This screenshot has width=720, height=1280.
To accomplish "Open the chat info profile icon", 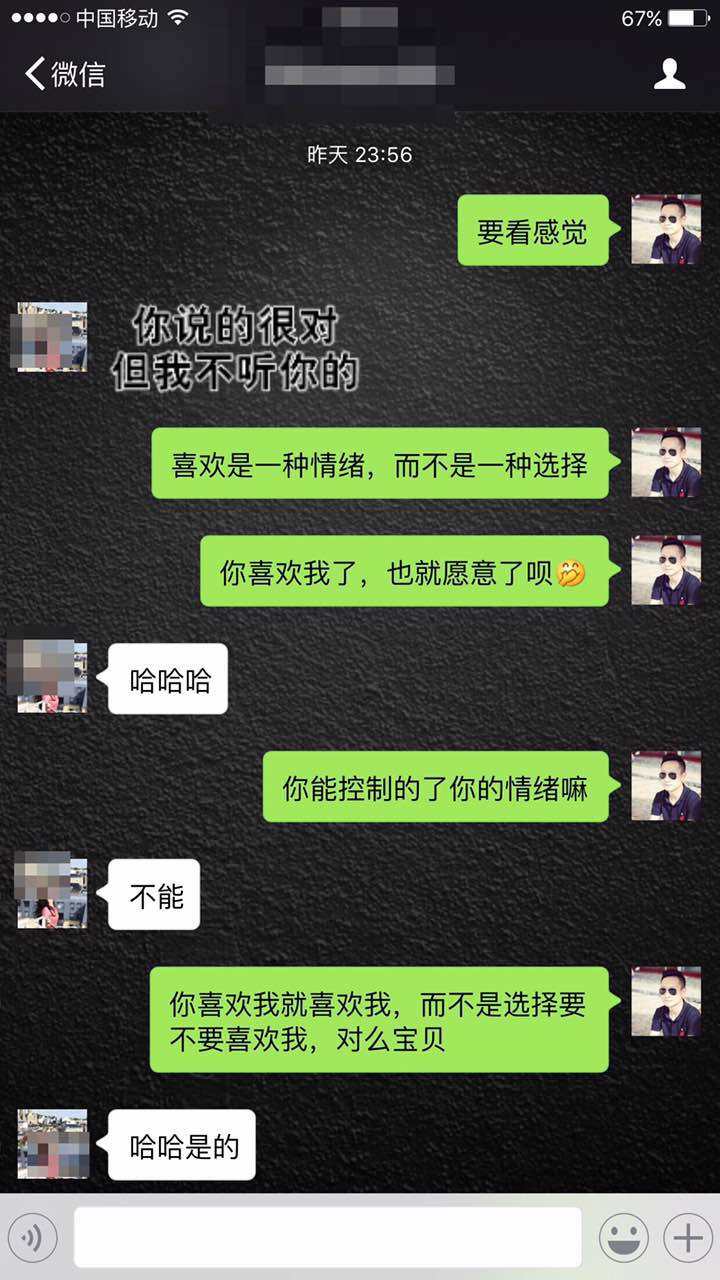I will (x=669, y=74).
